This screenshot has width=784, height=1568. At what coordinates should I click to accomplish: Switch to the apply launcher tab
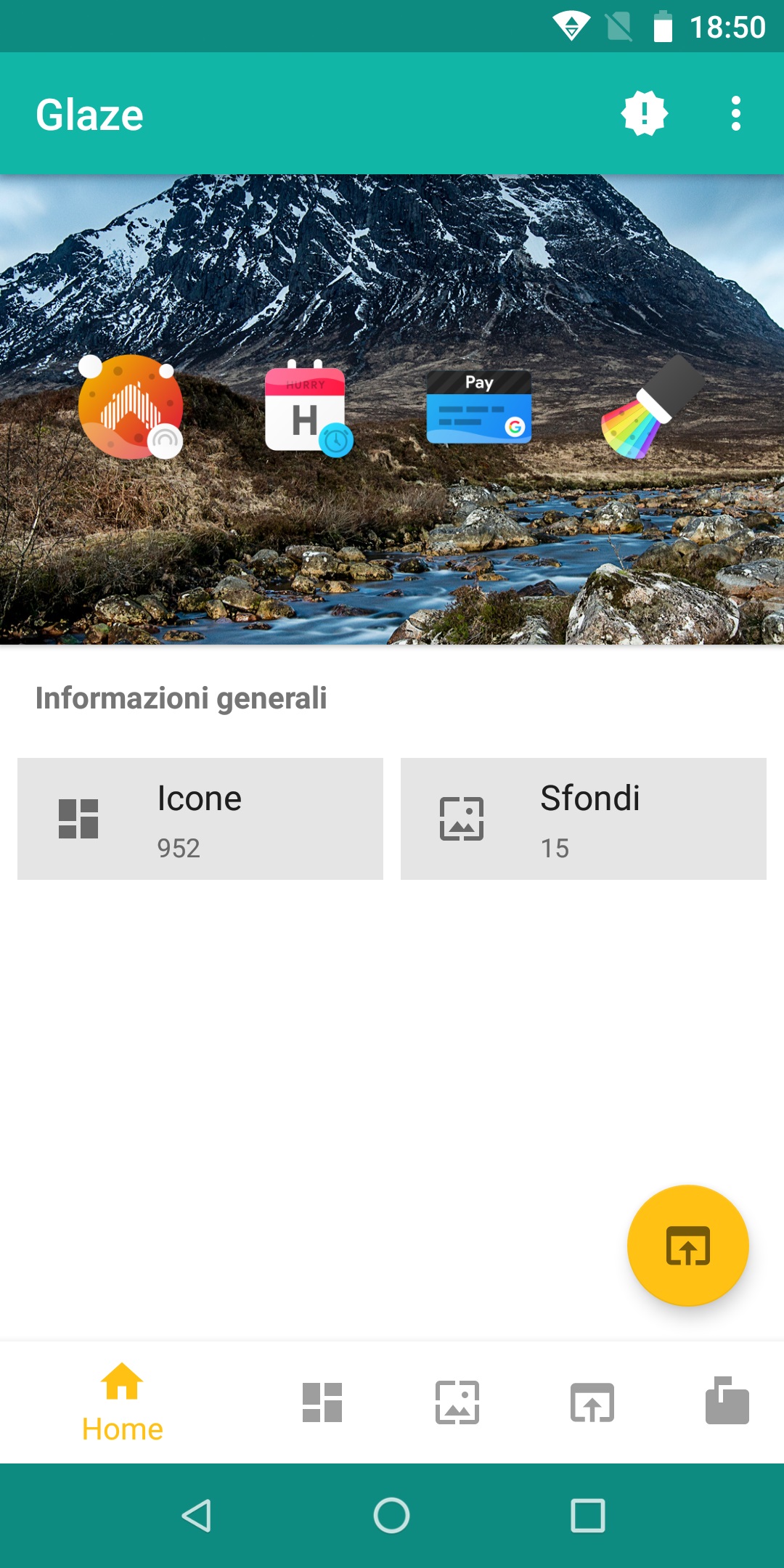point(592,1402)
